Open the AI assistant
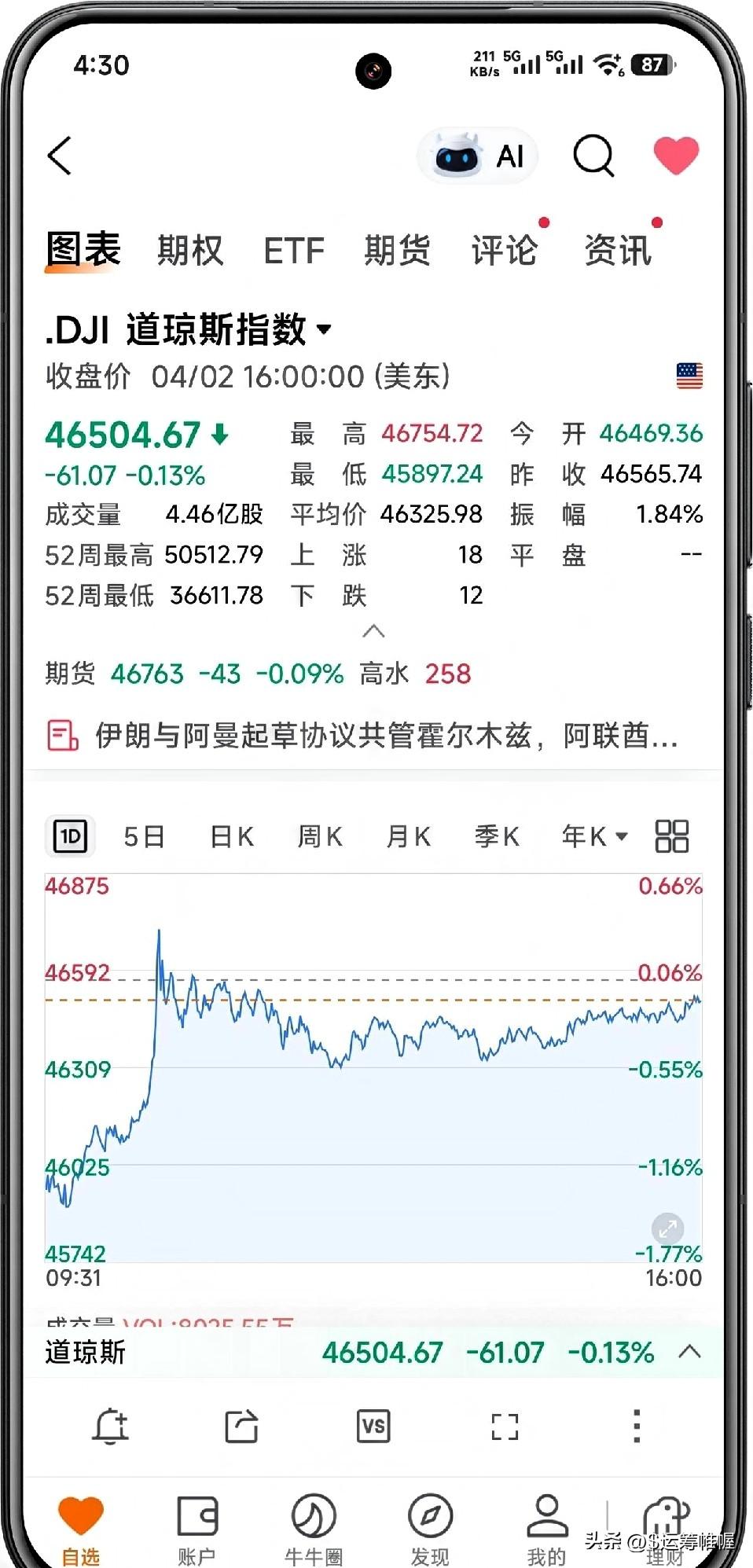 477,156
